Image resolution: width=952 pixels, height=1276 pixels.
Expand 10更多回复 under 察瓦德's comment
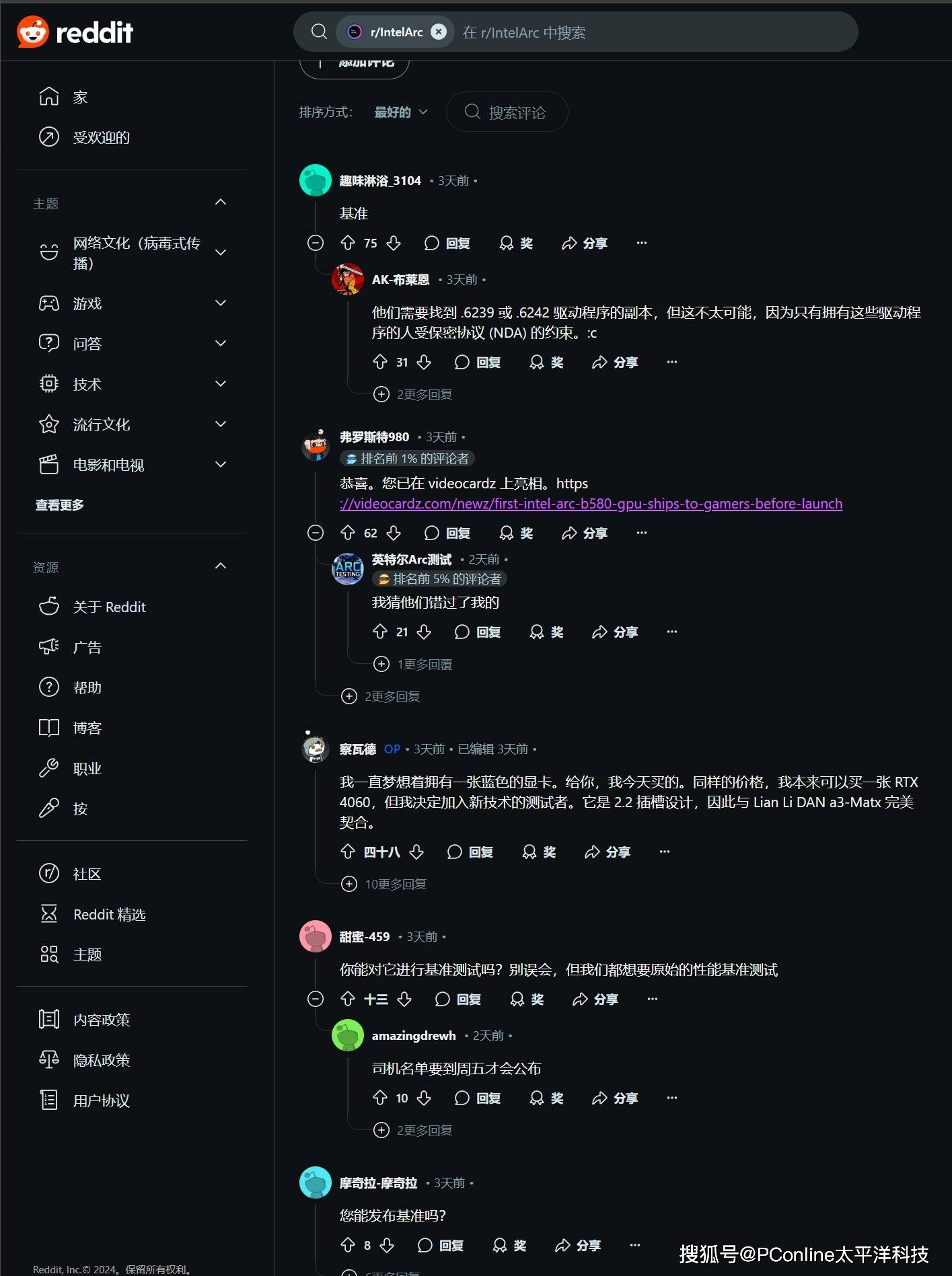386,884
